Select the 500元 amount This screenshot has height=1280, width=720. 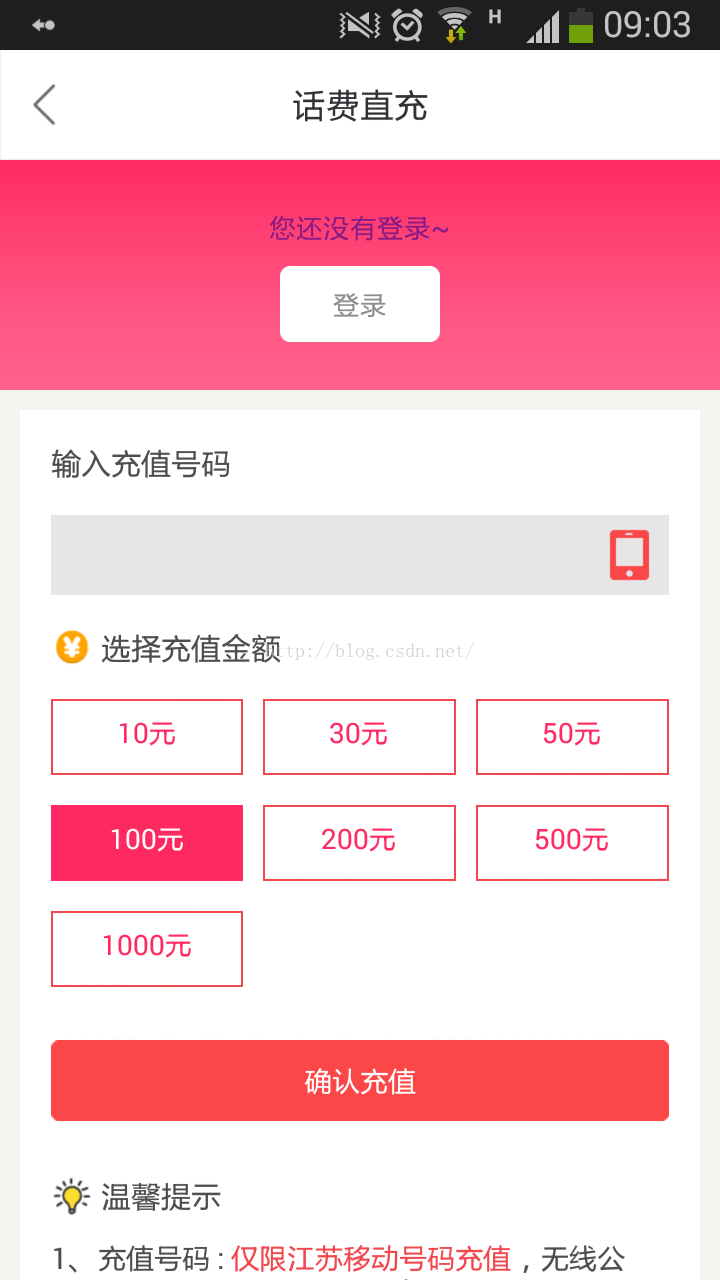572,842
